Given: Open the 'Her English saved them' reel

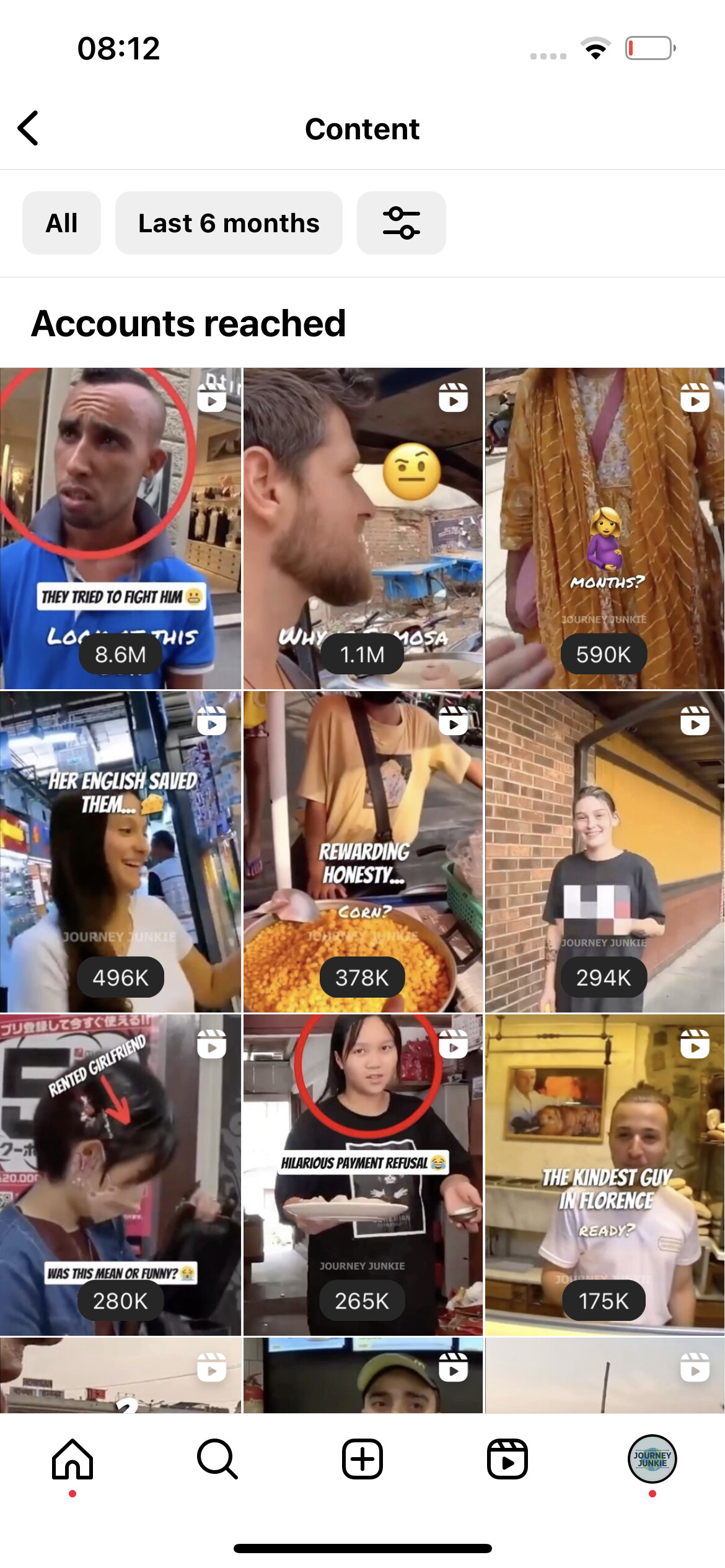Looking at the screenshot, I should (x=120, y=852).
